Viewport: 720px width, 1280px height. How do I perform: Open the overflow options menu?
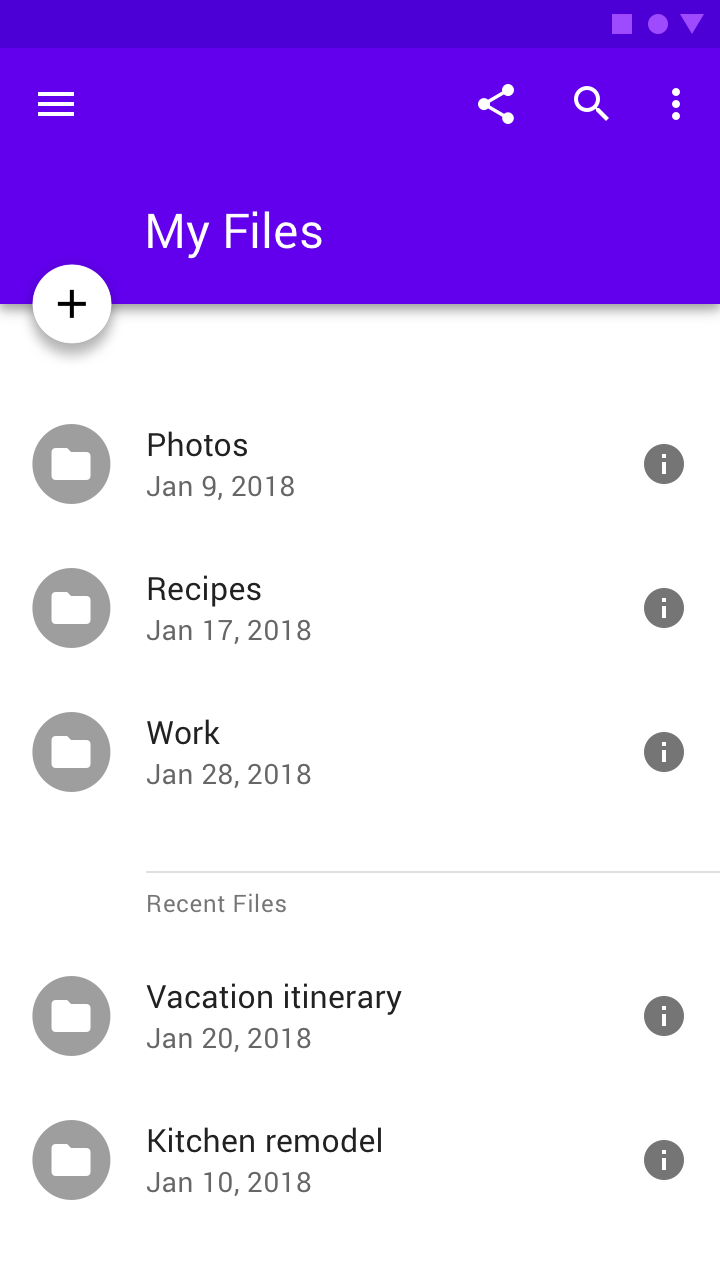click(x=676, y=103)
